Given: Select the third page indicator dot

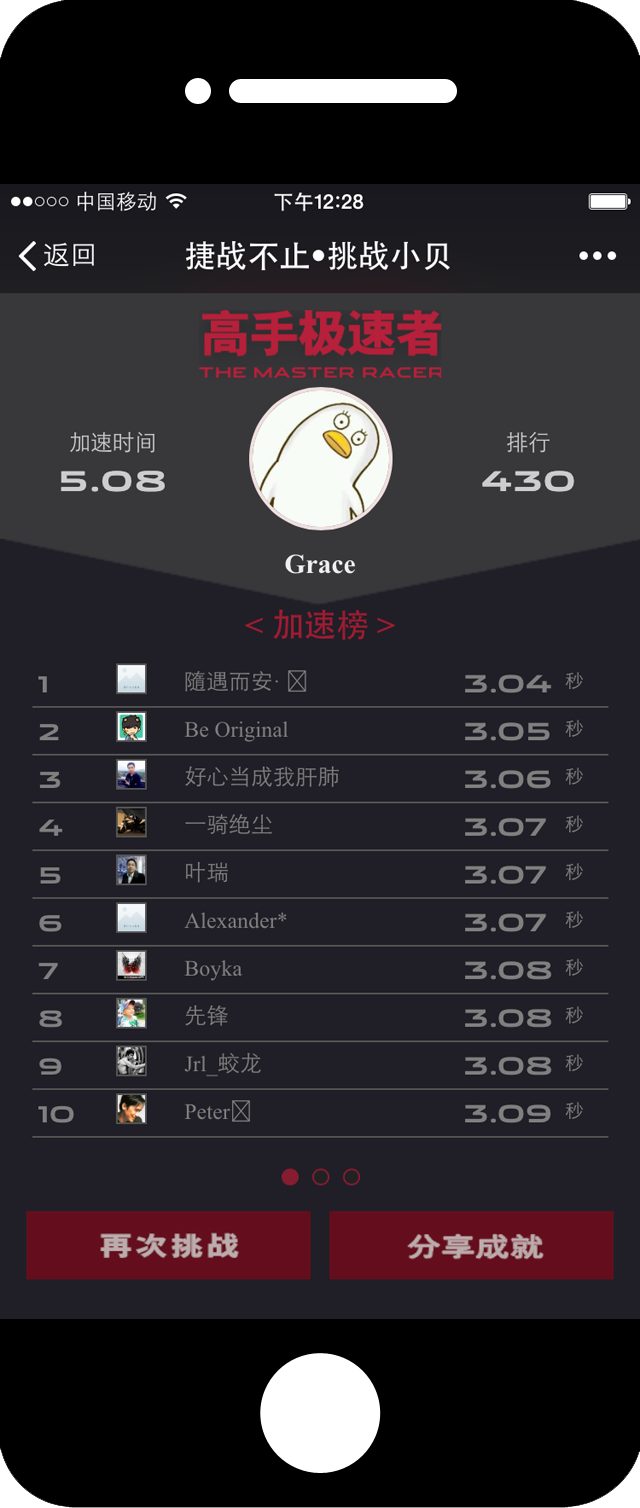Looking at the screenshot, I should [351, 1177].
